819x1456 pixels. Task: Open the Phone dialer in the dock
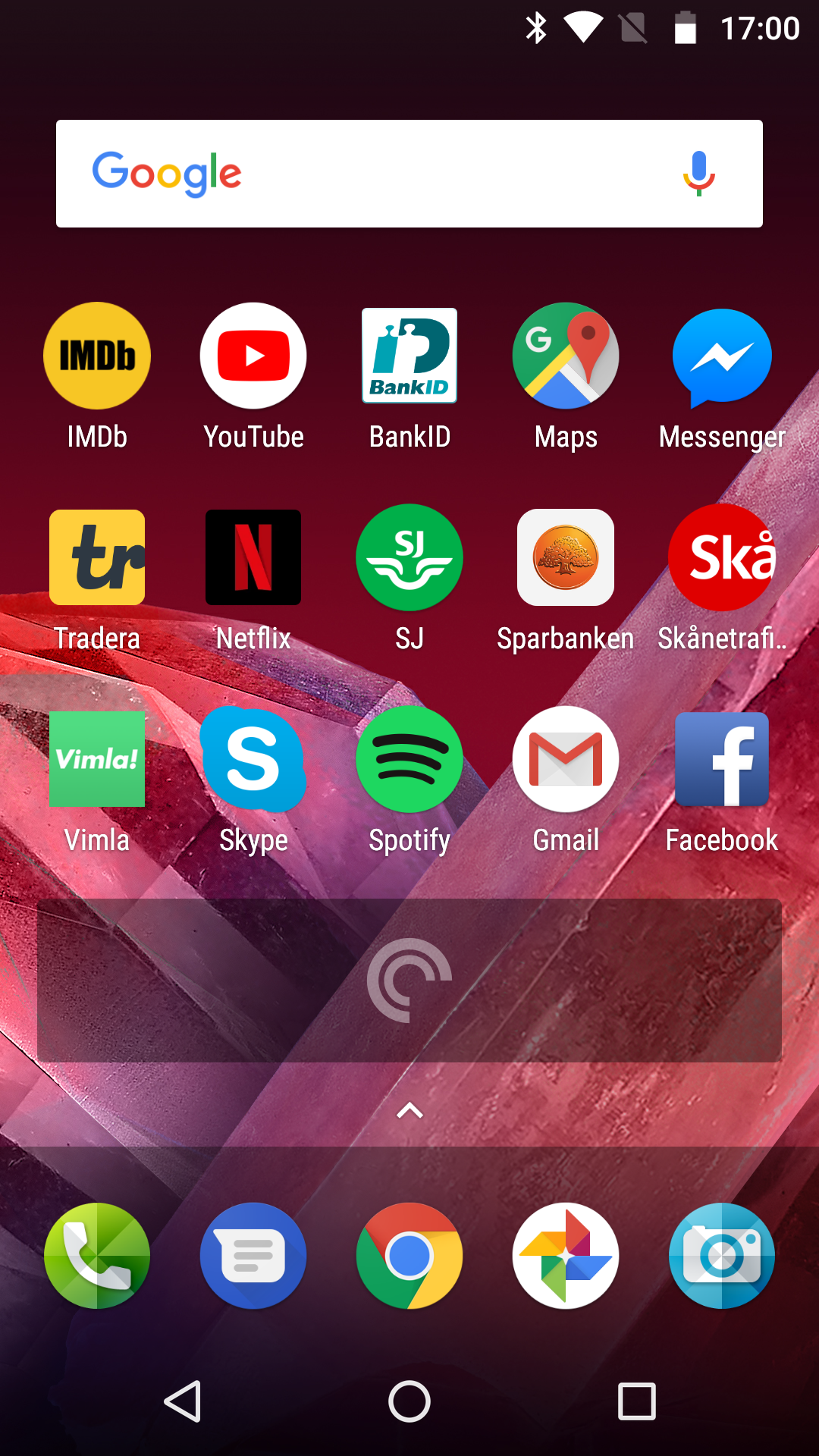pyautogui.click(x=97, y=1256)
